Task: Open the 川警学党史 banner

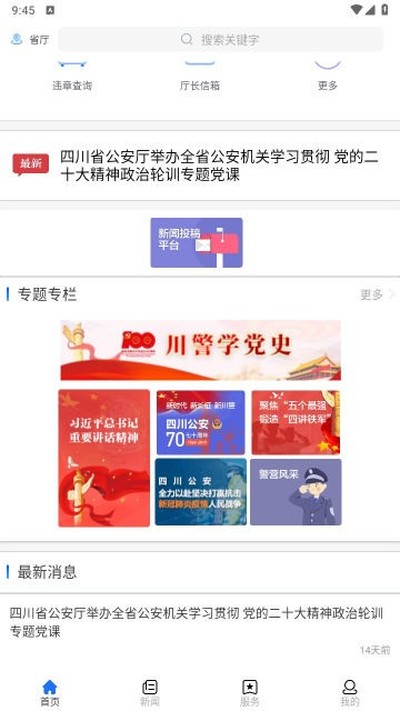Action: click(x=200, y=350)
